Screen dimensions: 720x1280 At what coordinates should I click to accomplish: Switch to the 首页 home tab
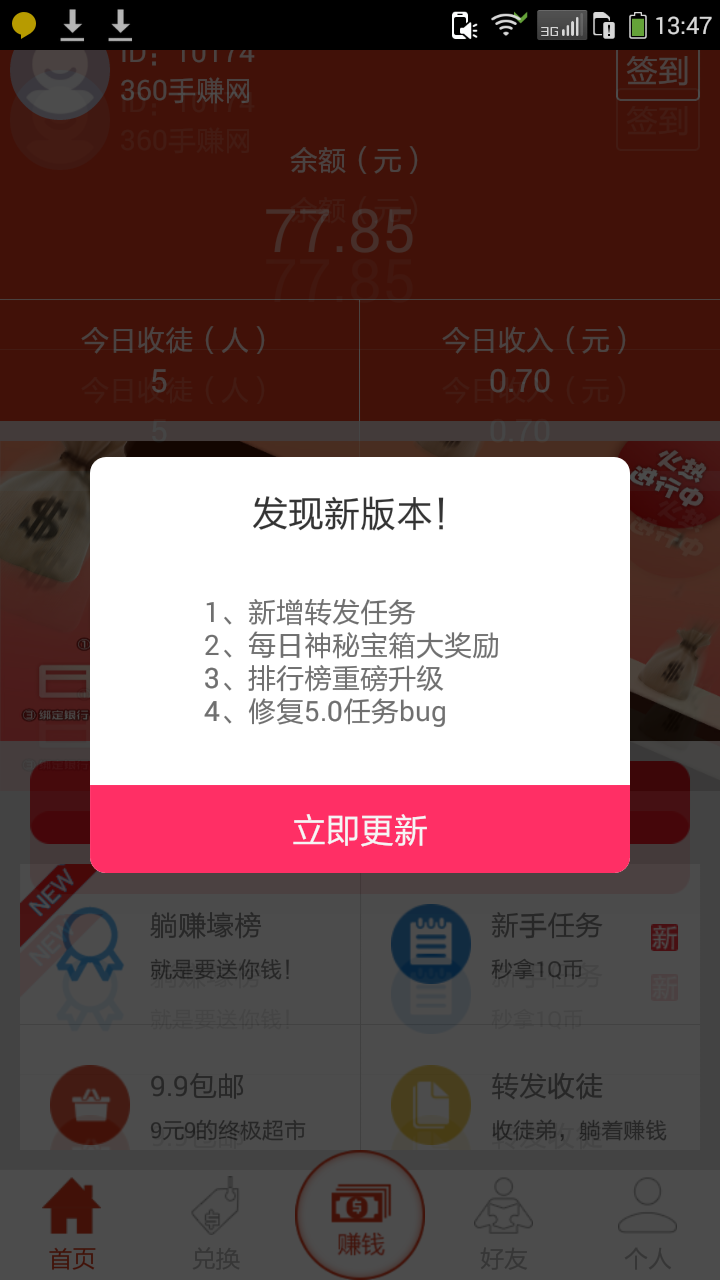pos(72,1225)
